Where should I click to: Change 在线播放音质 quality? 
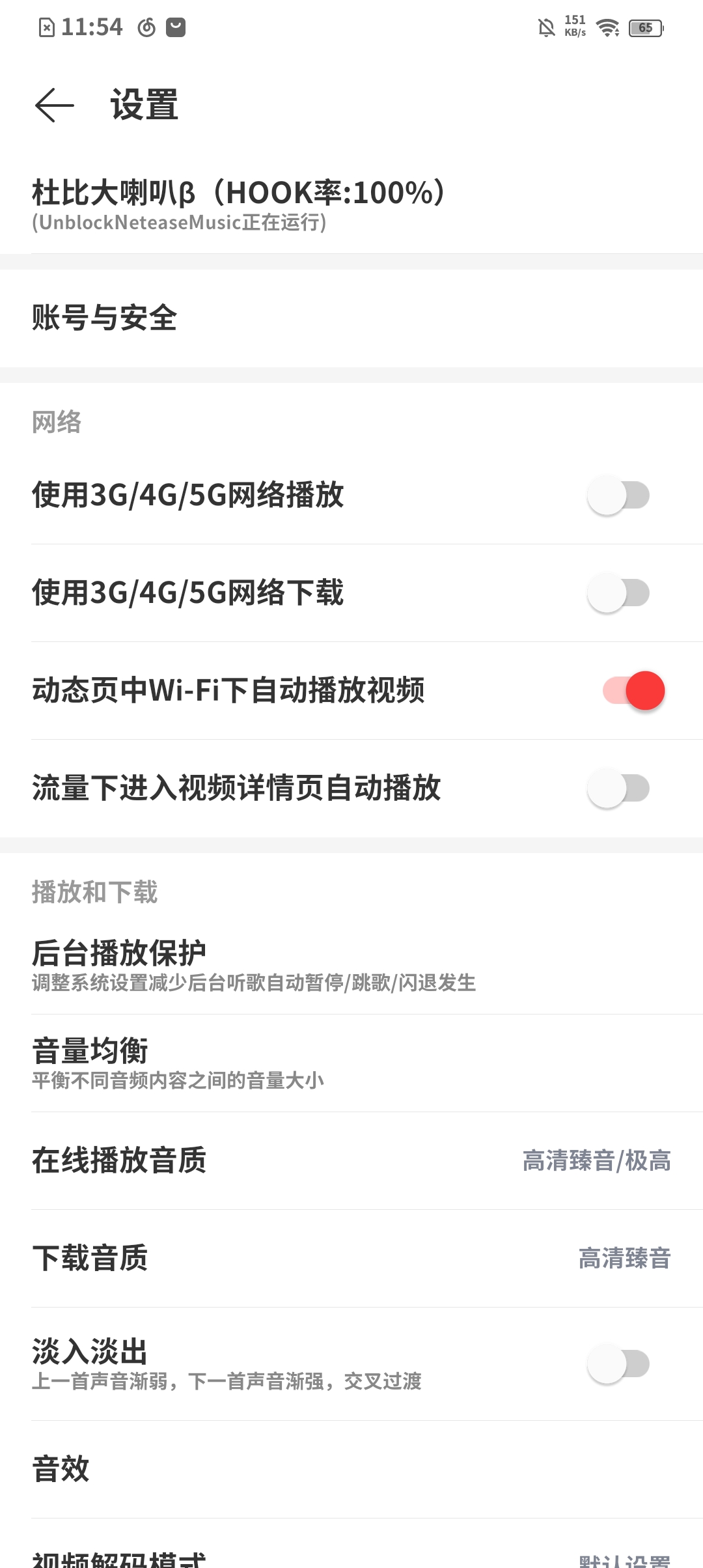click(351, 1161)
